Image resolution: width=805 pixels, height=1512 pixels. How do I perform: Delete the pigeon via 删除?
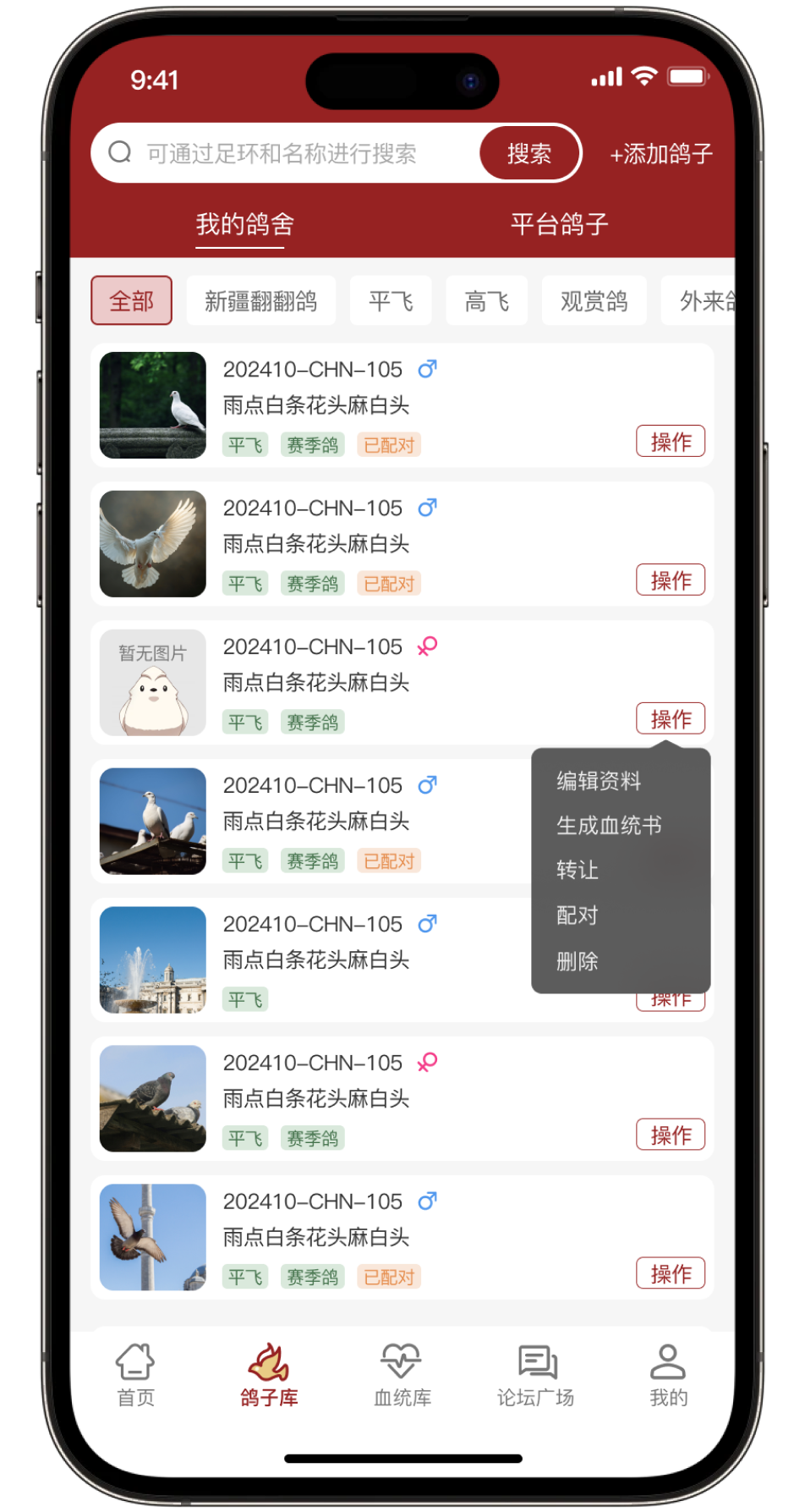click(x=578, y=961)
